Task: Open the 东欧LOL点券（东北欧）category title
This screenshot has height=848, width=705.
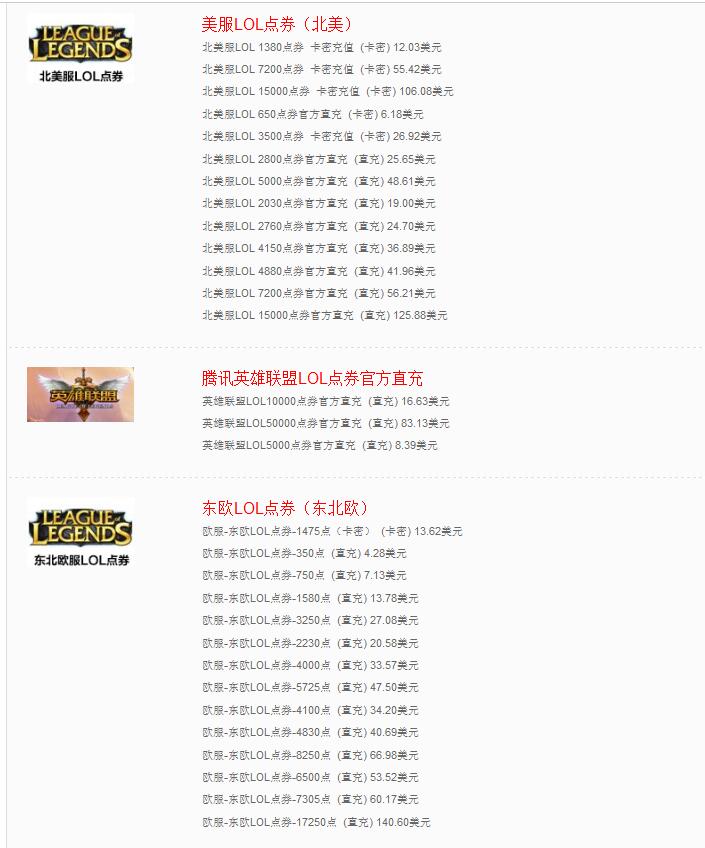Action: pos(285,508)
